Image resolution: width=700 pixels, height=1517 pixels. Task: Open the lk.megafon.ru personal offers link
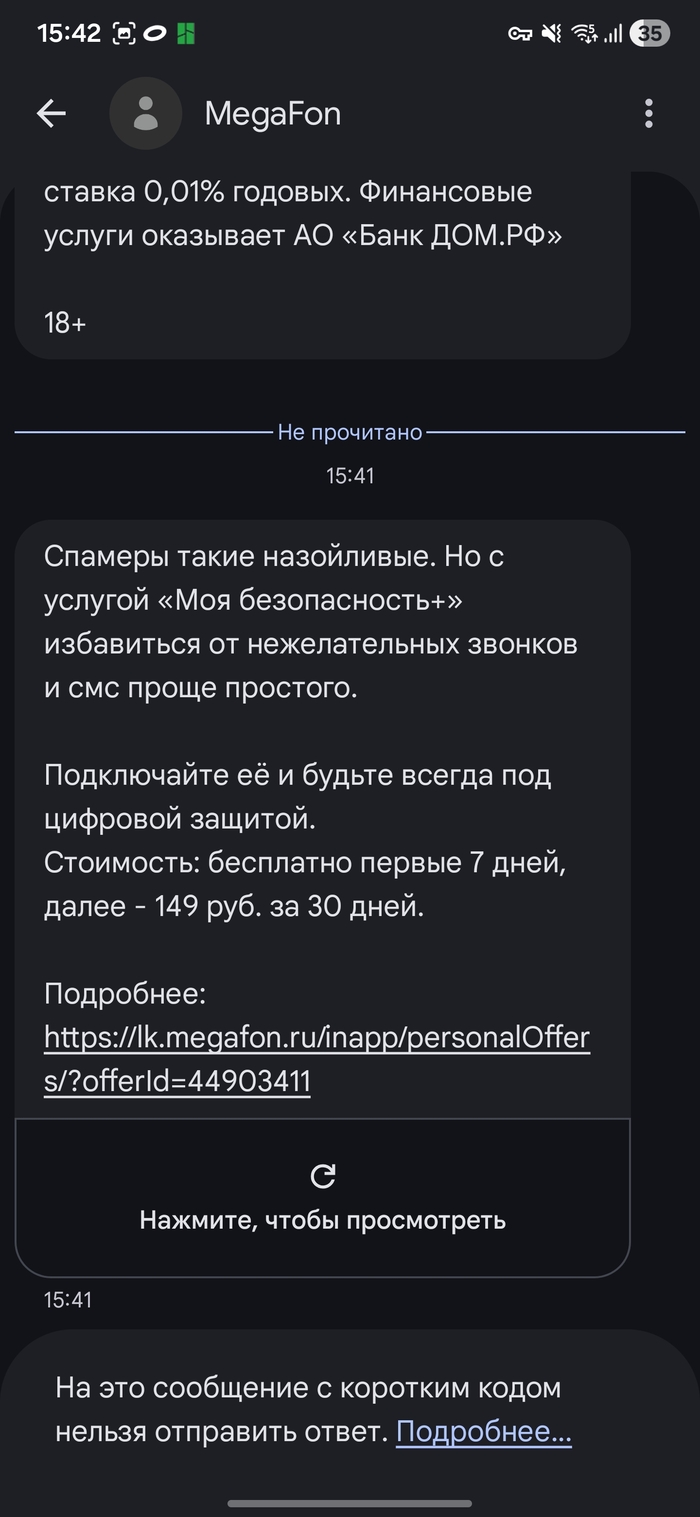pos(316,1060)
